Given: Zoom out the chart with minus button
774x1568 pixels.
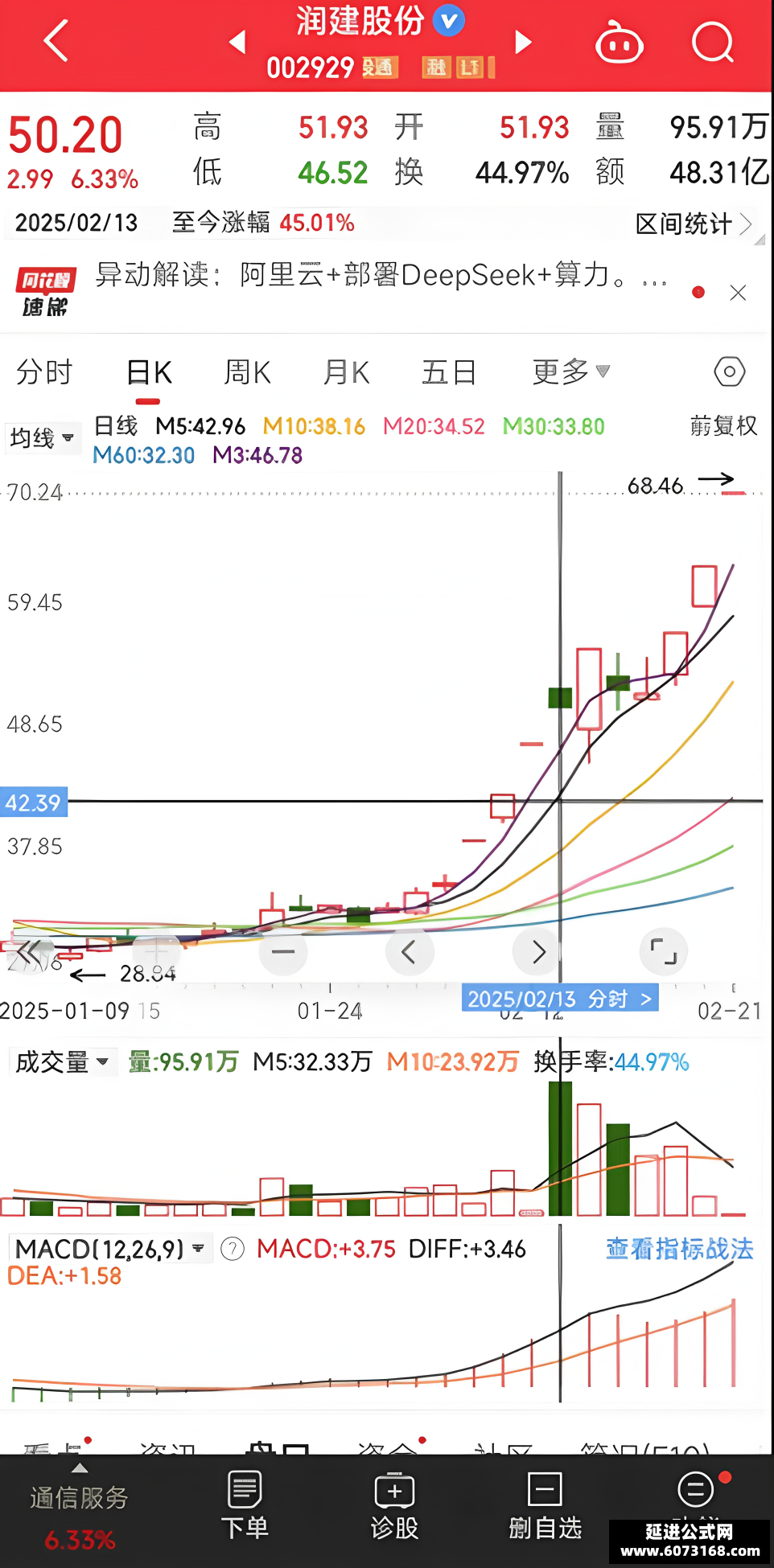Looking at the screenshot, I should [x=283, y=951].
